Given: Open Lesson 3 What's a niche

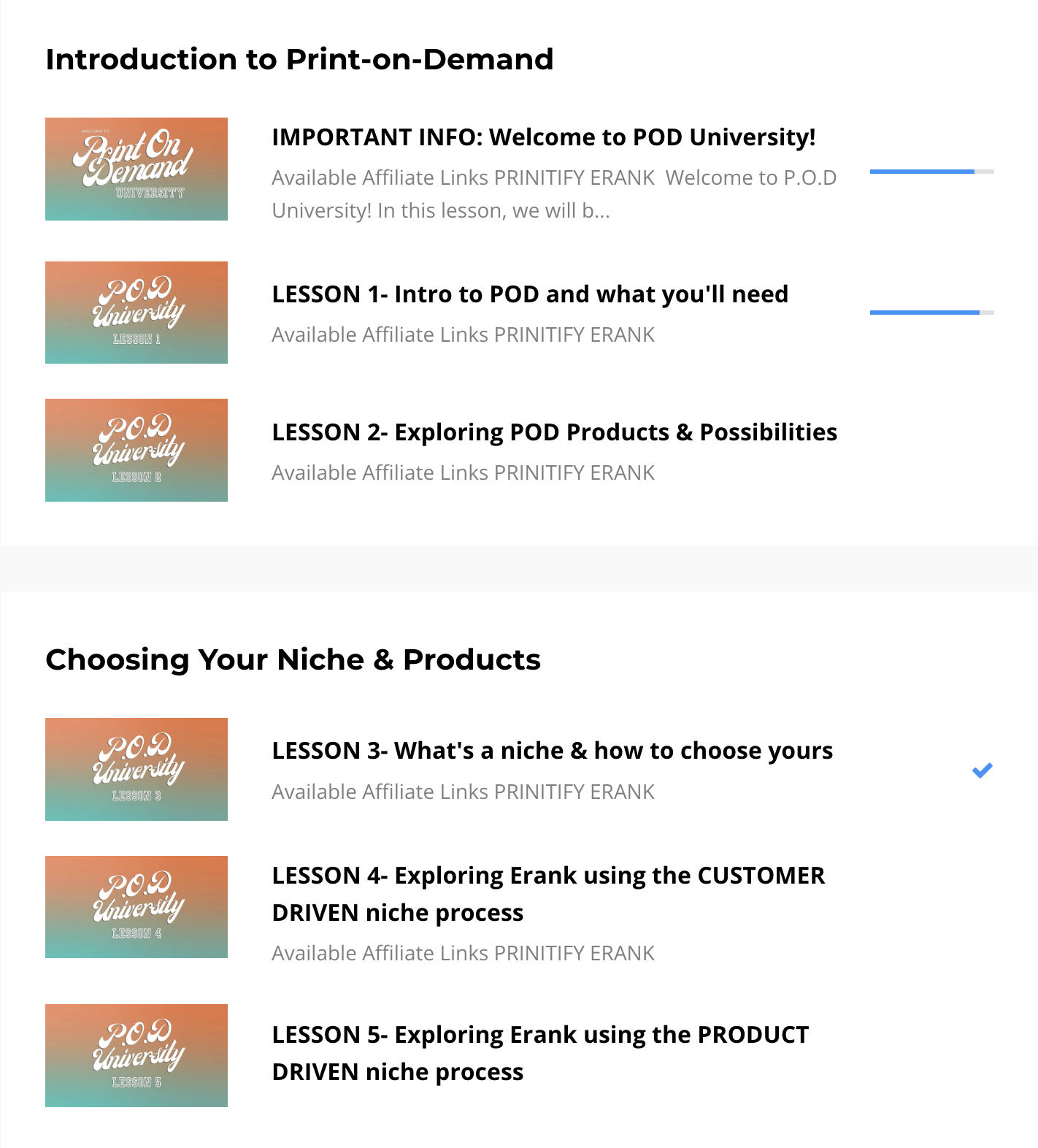Looking at the screenshot, I should (x=552, y=751).
